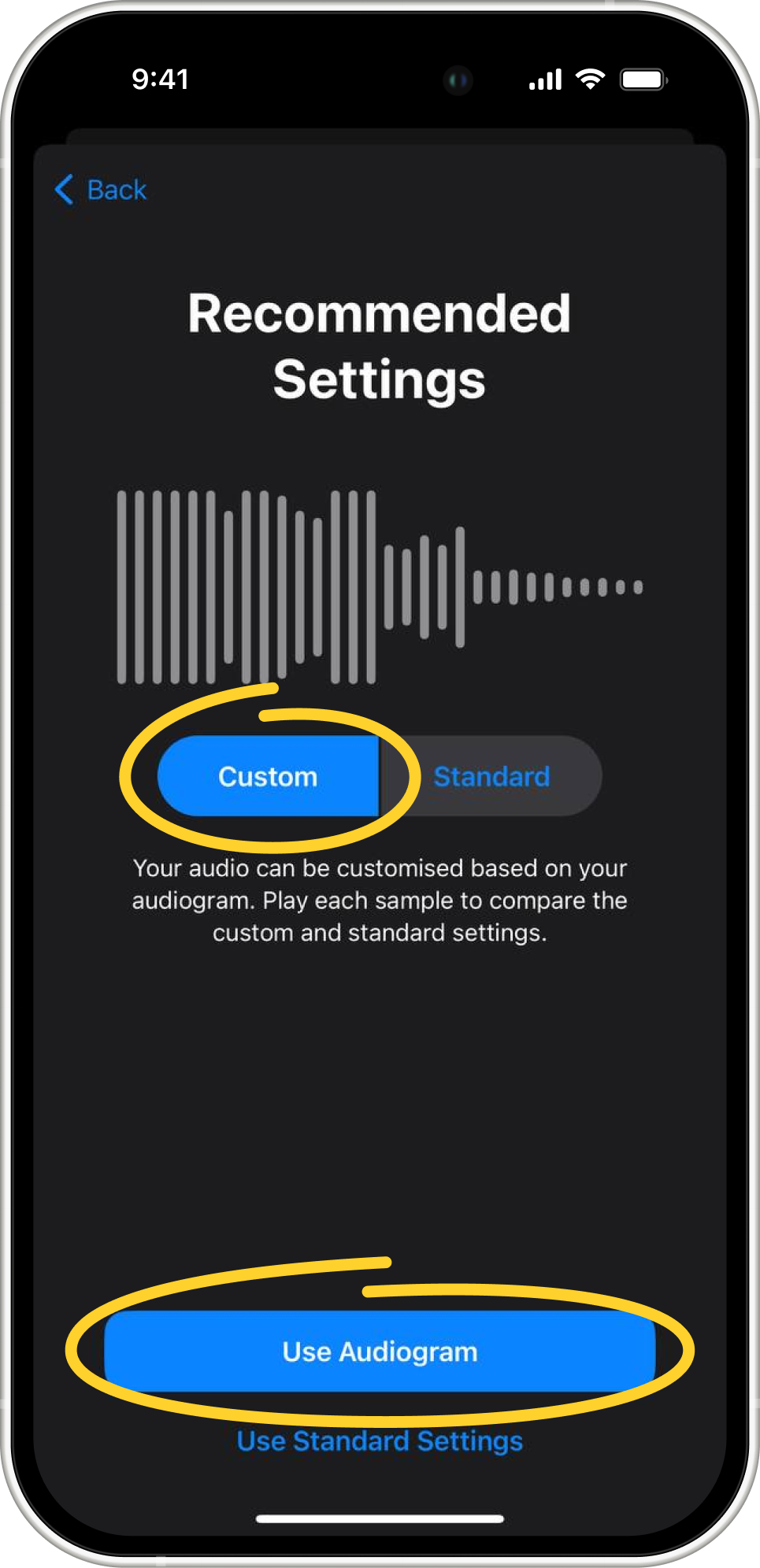
Task: Switch to the Standard audio sample
Action: coord(491,777)
